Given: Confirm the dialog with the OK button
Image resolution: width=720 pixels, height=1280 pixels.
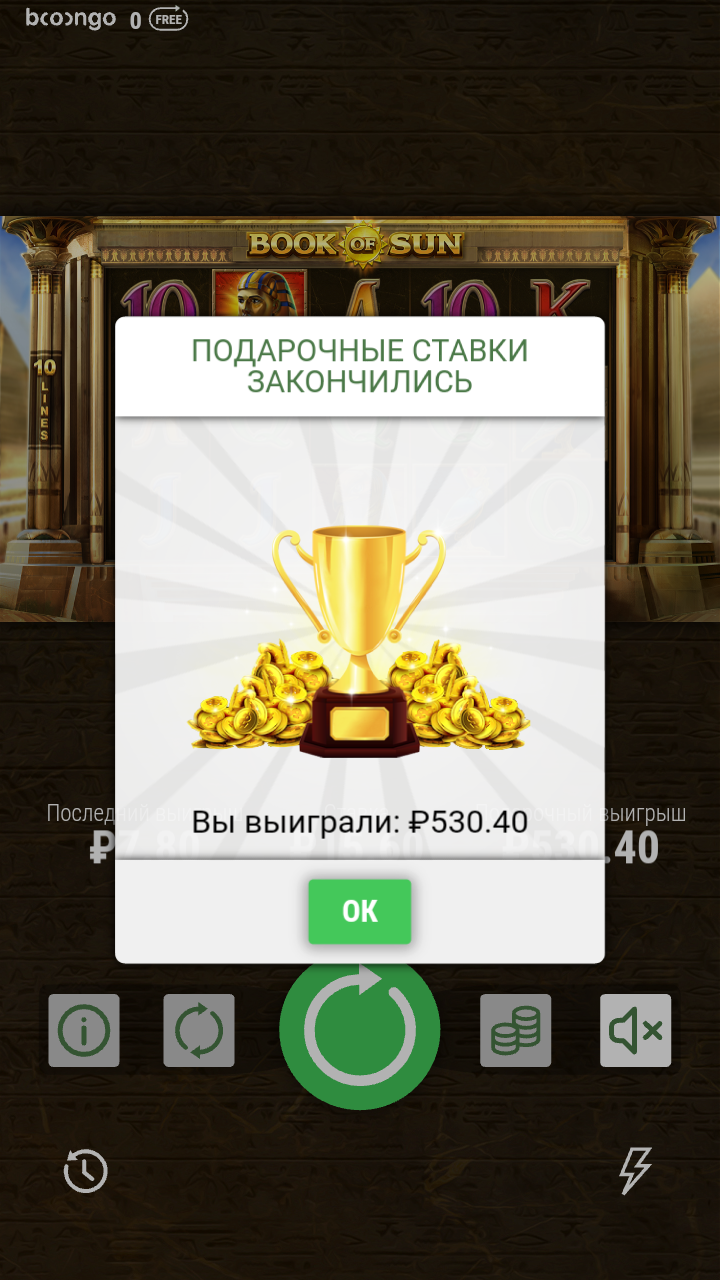Looking at the screenshot, I should 359,911.
